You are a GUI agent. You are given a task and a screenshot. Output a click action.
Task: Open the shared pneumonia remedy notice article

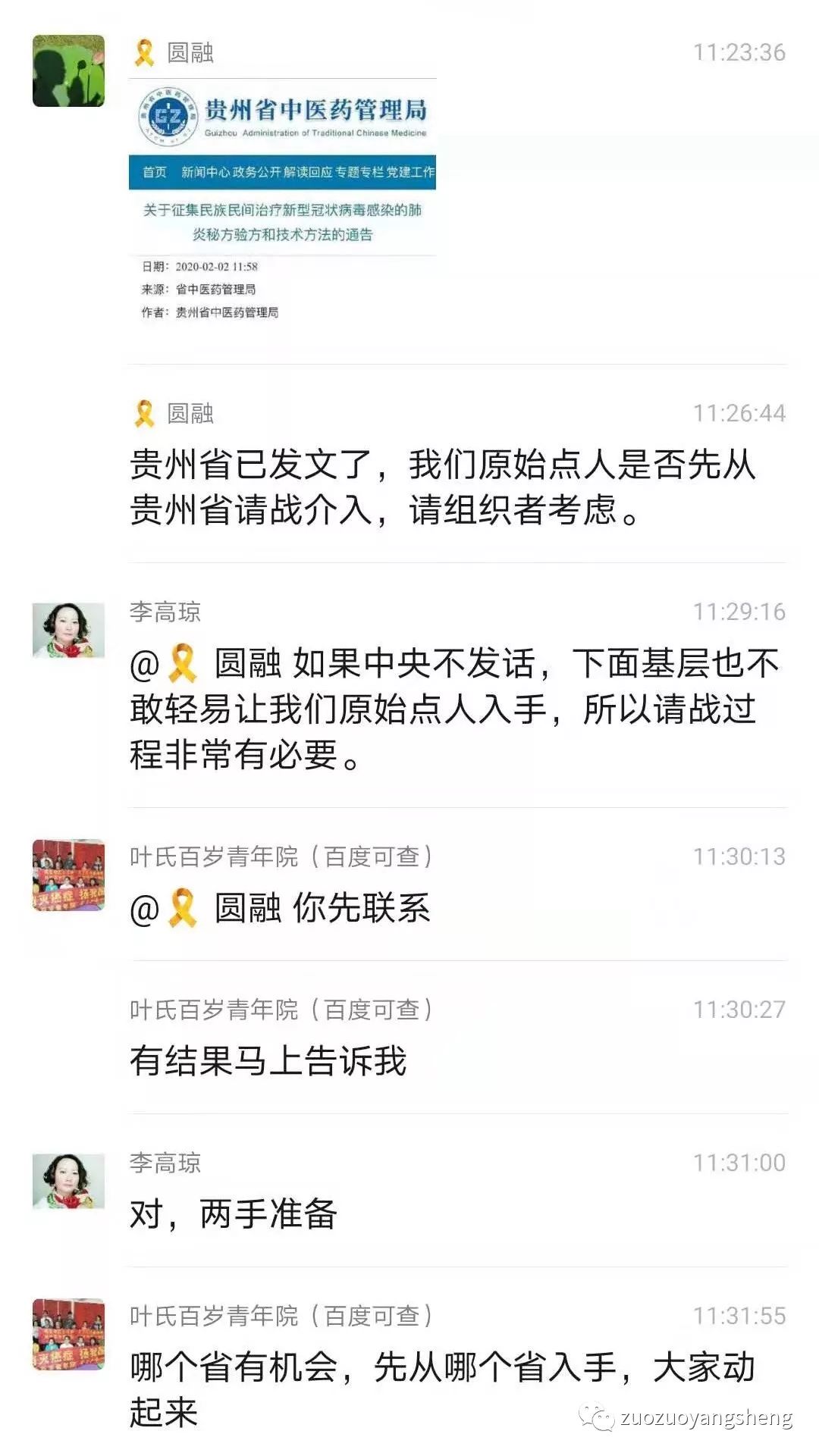click(284, 224)
